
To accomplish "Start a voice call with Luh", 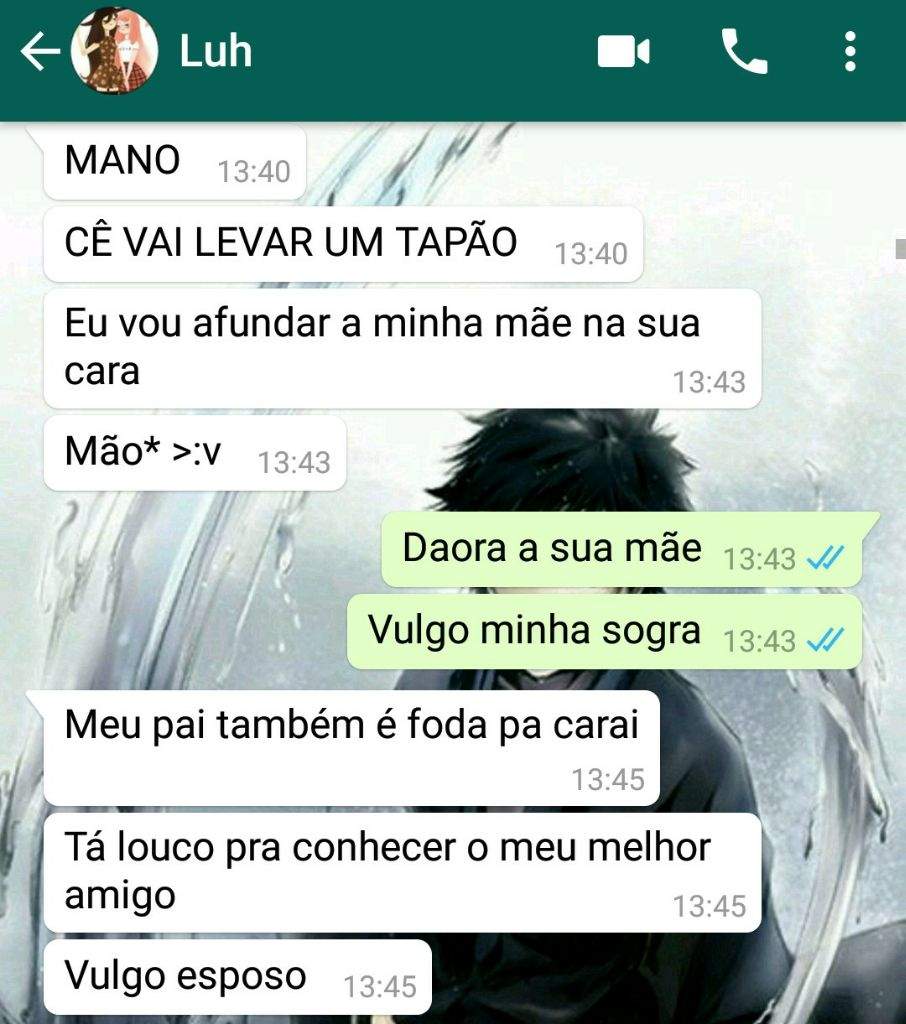I will pyautogui.click(x=744, y=52).
